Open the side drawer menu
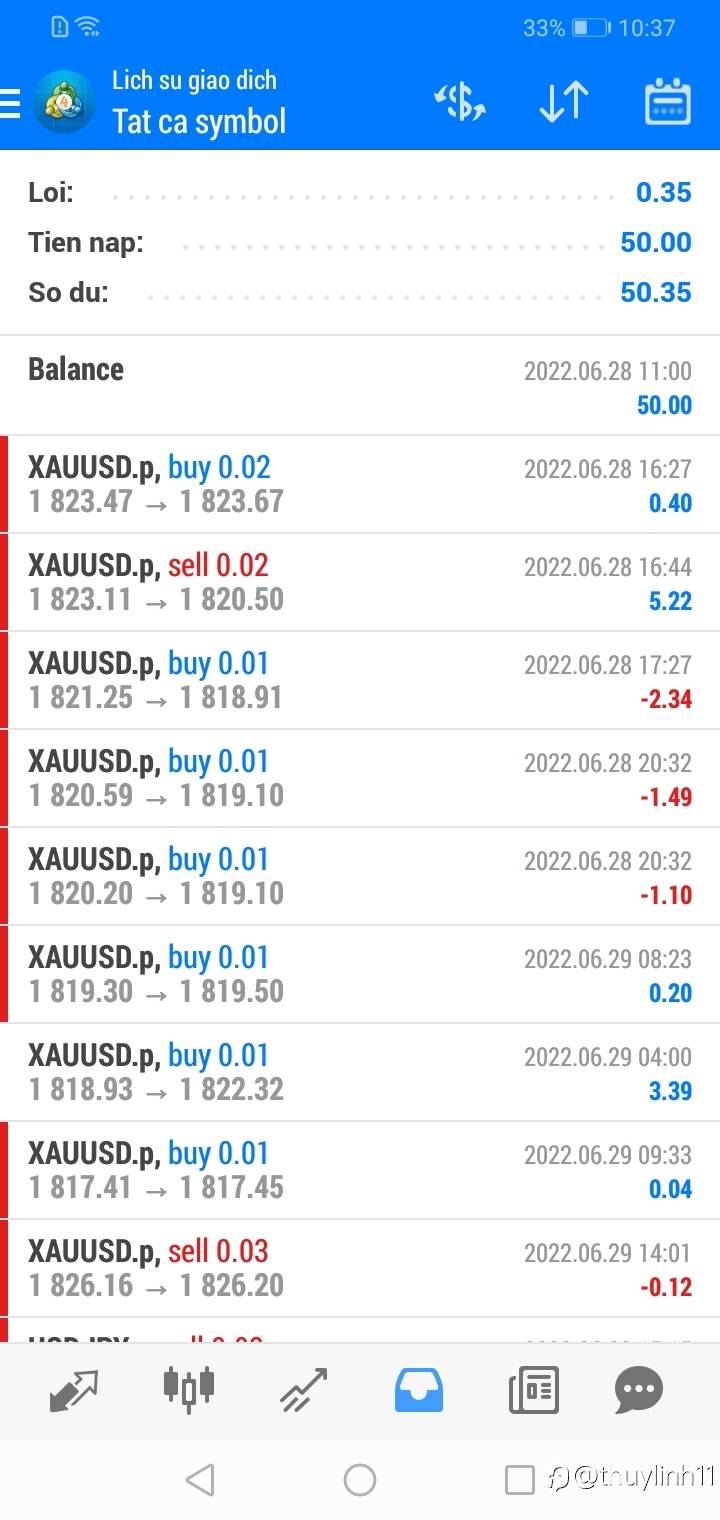Image resolution: width=720 pixels, height=1520 pixels. click(12, 103)
